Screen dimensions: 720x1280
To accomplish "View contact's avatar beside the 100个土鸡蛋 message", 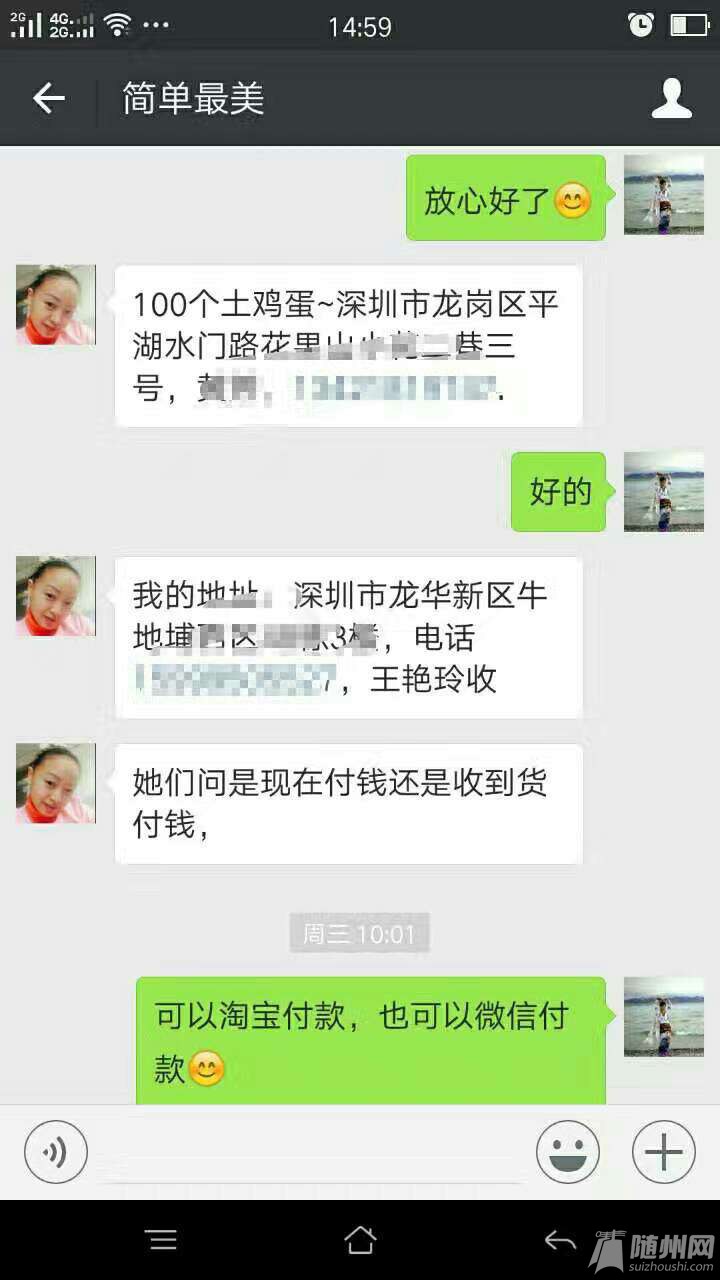I will (x=56, y=305).
